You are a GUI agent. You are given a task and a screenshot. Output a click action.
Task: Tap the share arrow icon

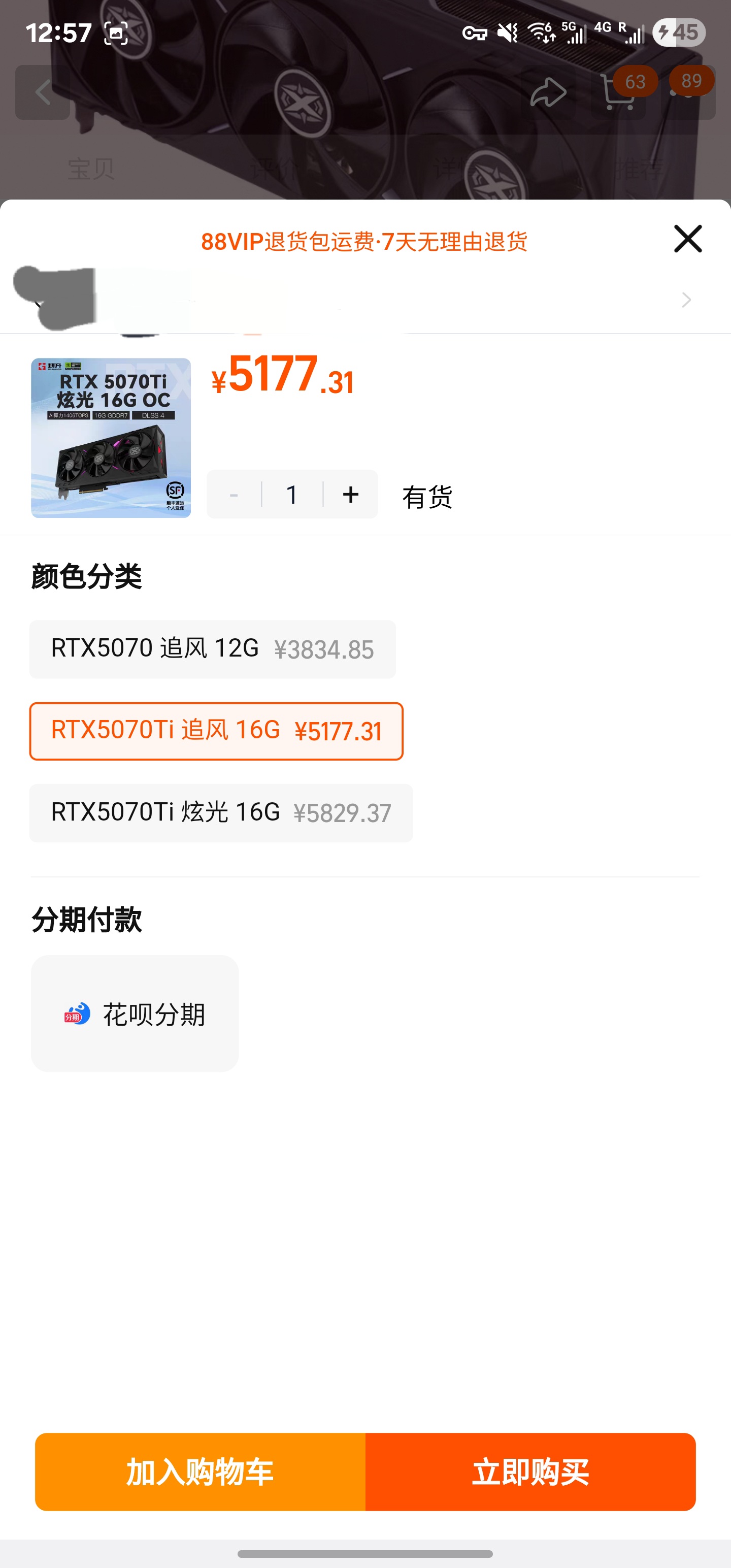pos(547,91)
